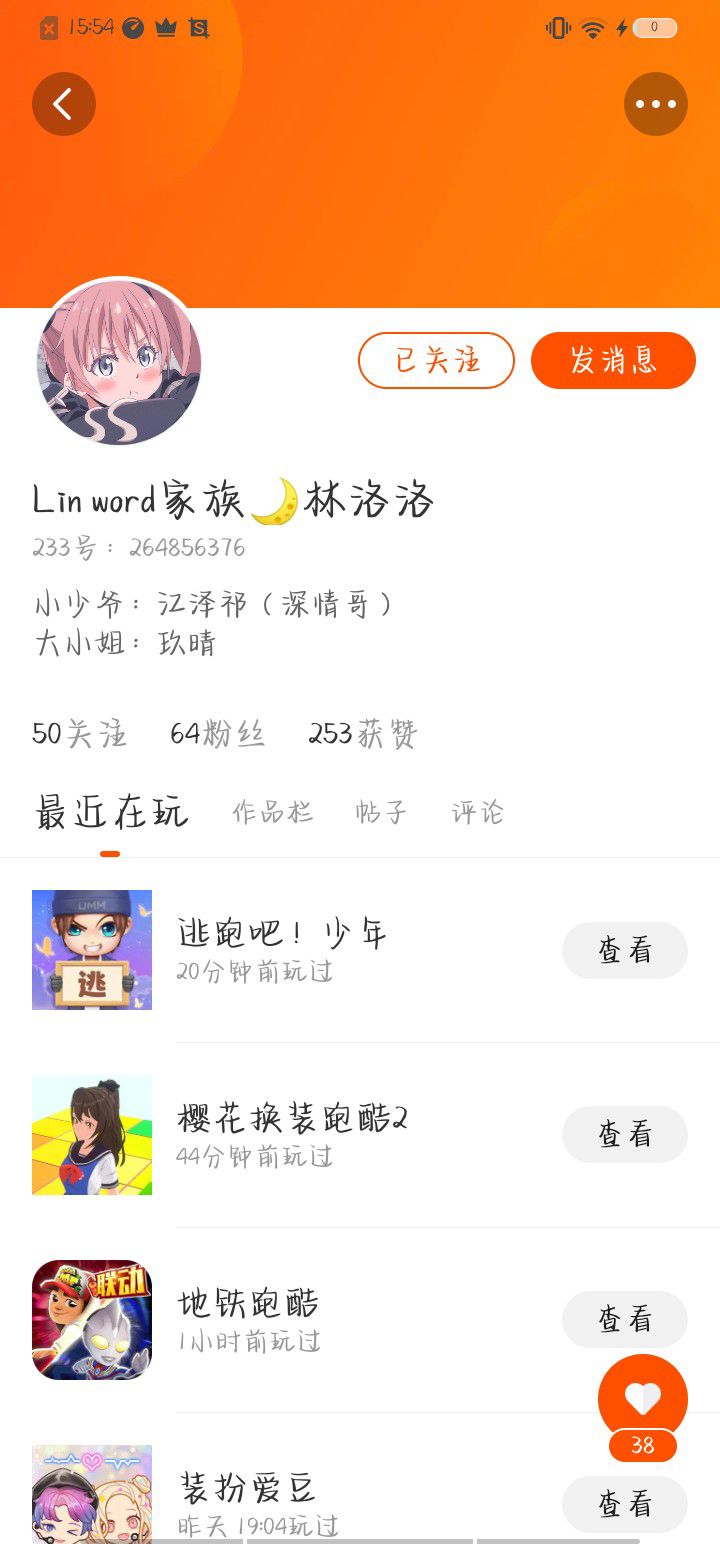Go back using the arrow icon
720x1544 pixels.
[x=64, y=104]
